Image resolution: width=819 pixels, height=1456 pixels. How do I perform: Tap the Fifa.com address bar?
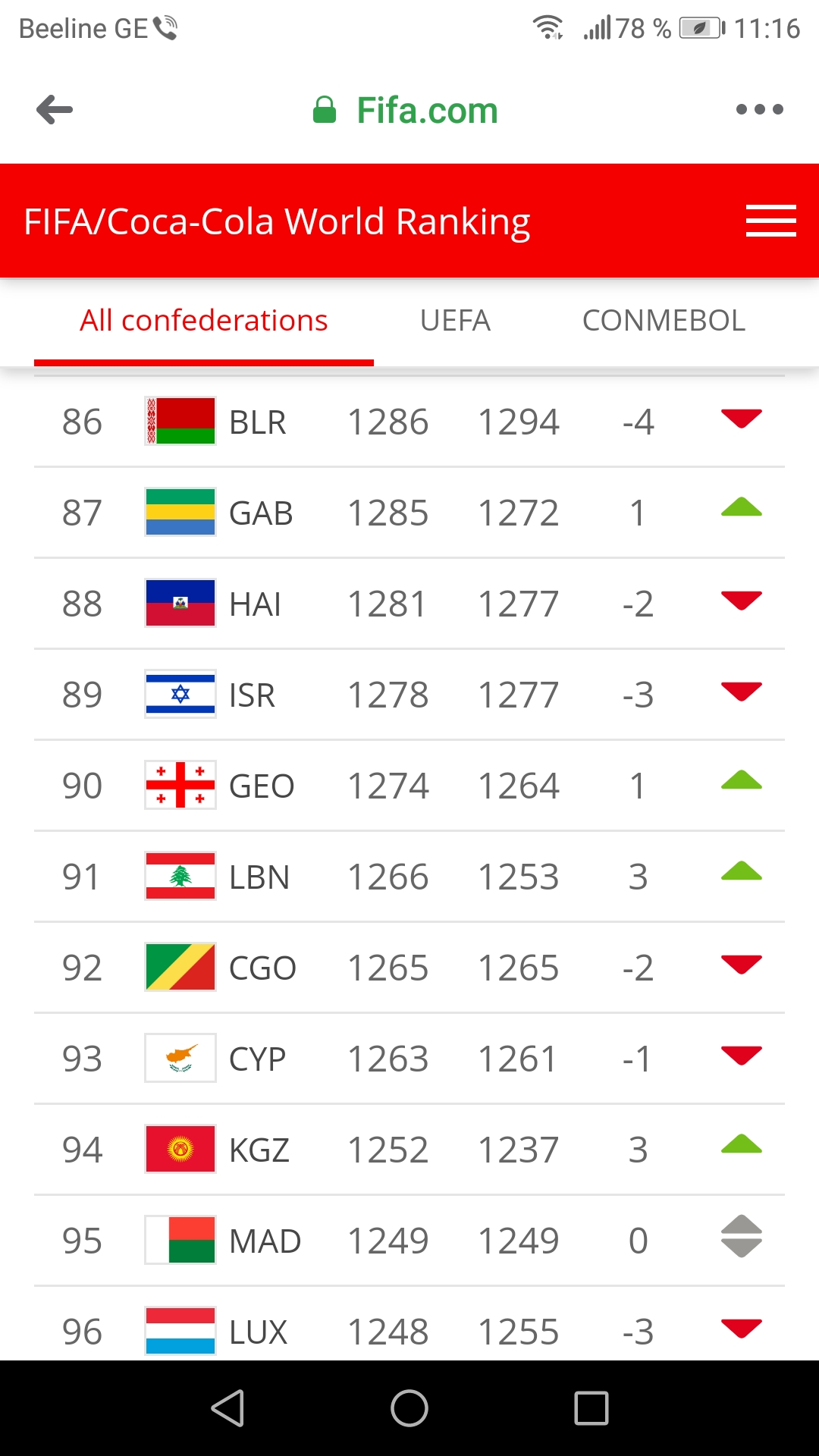tap(409, 111)
